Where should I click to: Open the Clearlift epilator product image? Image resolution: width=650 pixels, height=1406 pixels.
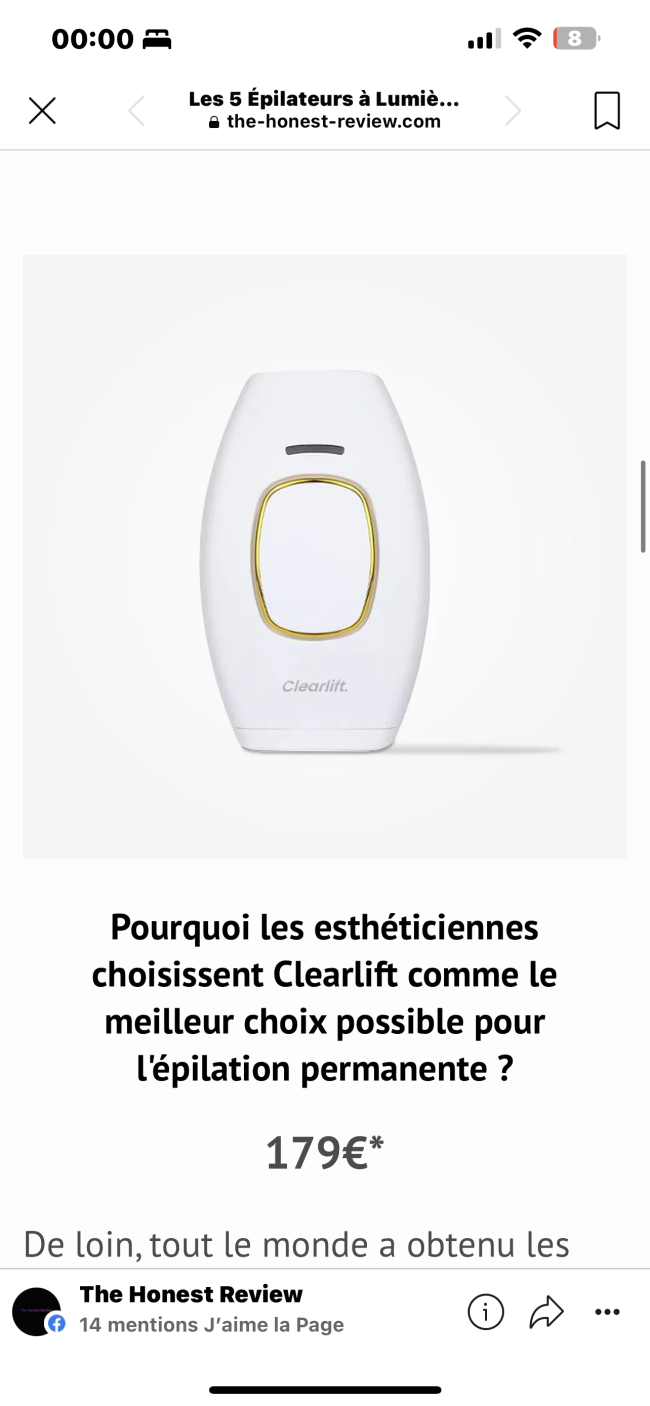[x=325, y=556]
